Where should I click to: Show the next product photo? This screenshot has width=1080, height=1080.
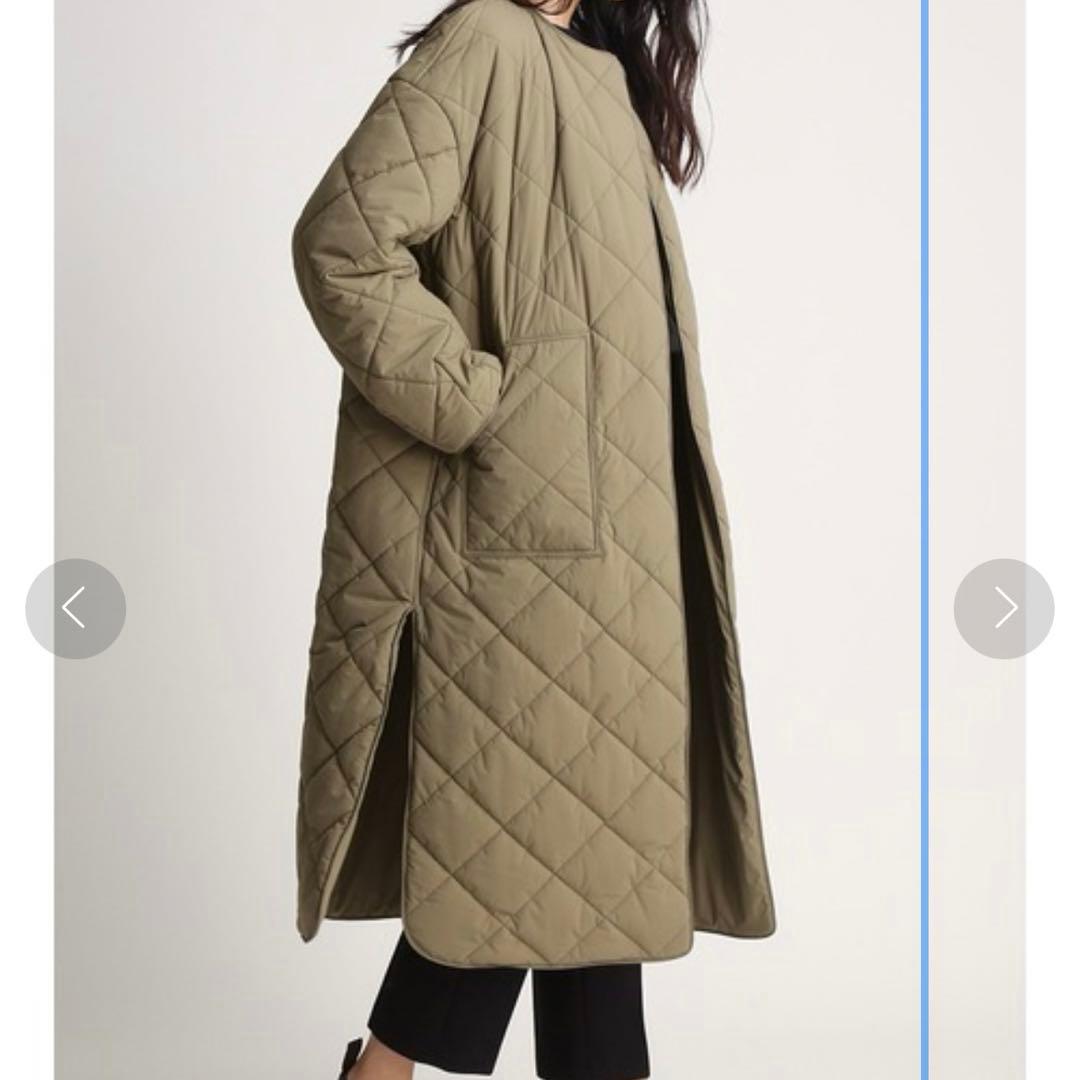[x=1003, y=608]
